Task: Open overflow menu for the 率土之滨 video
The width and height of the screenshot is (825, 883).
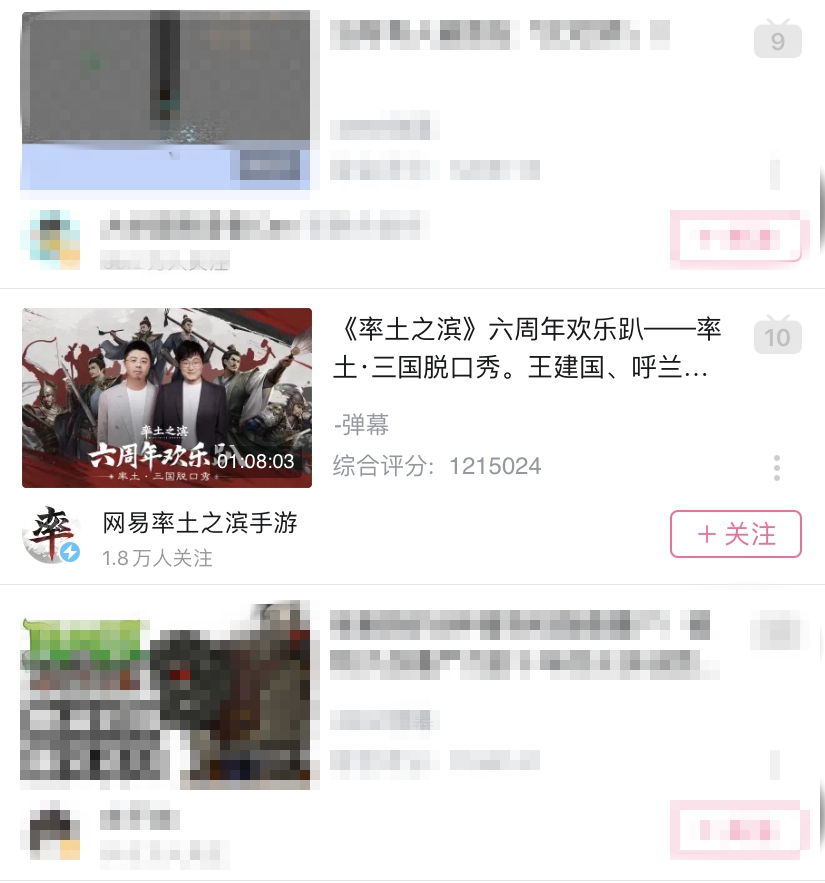Action: pyautogui.click(x=777, y=467)
